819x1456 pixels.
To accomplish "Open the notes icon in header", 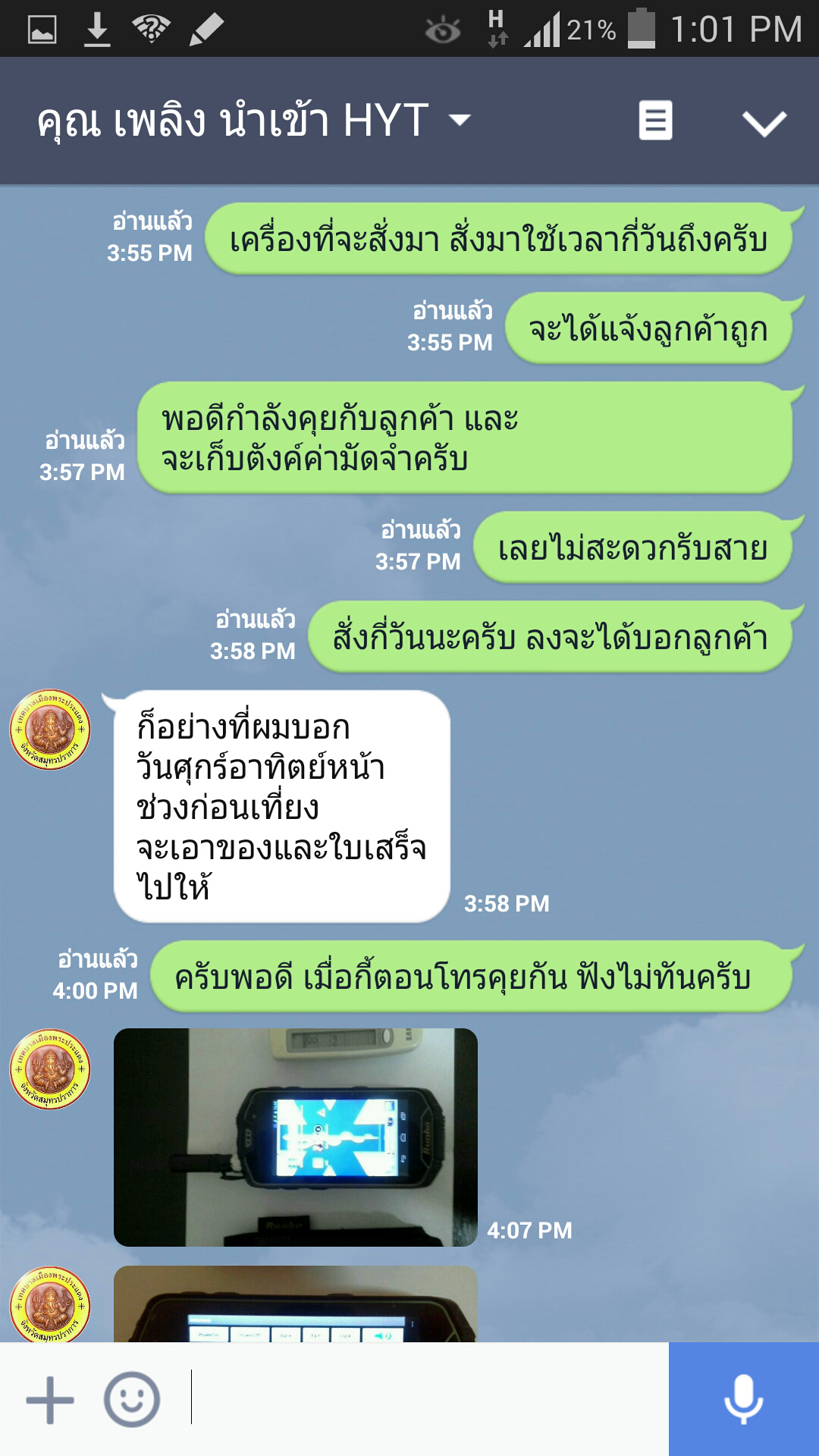I will click(655, 121).
